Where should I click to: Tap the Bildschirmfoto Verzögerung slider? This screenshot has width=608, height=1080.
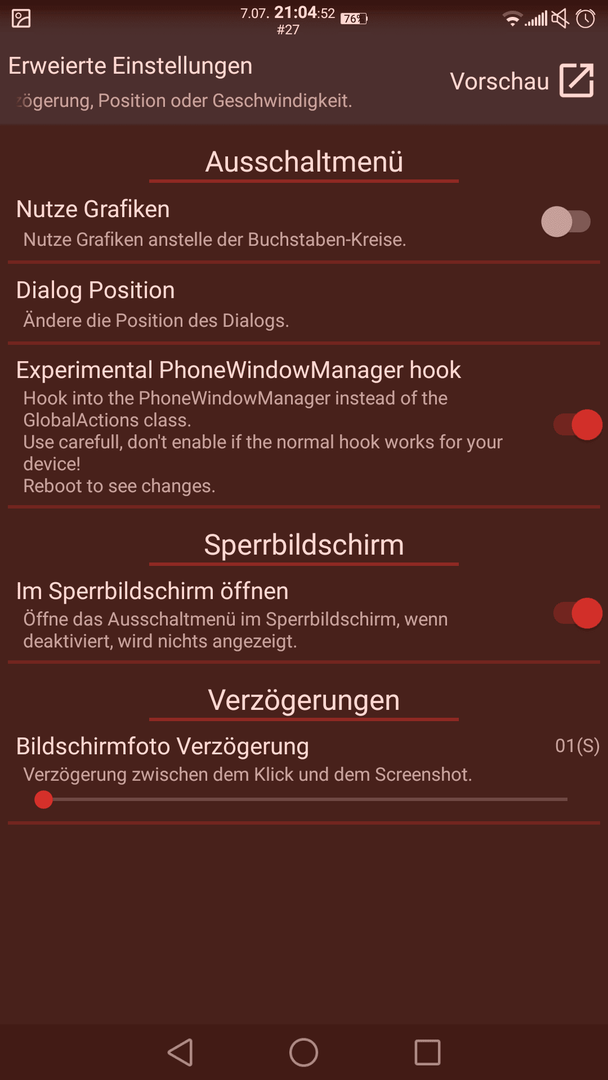coord(304,800)
